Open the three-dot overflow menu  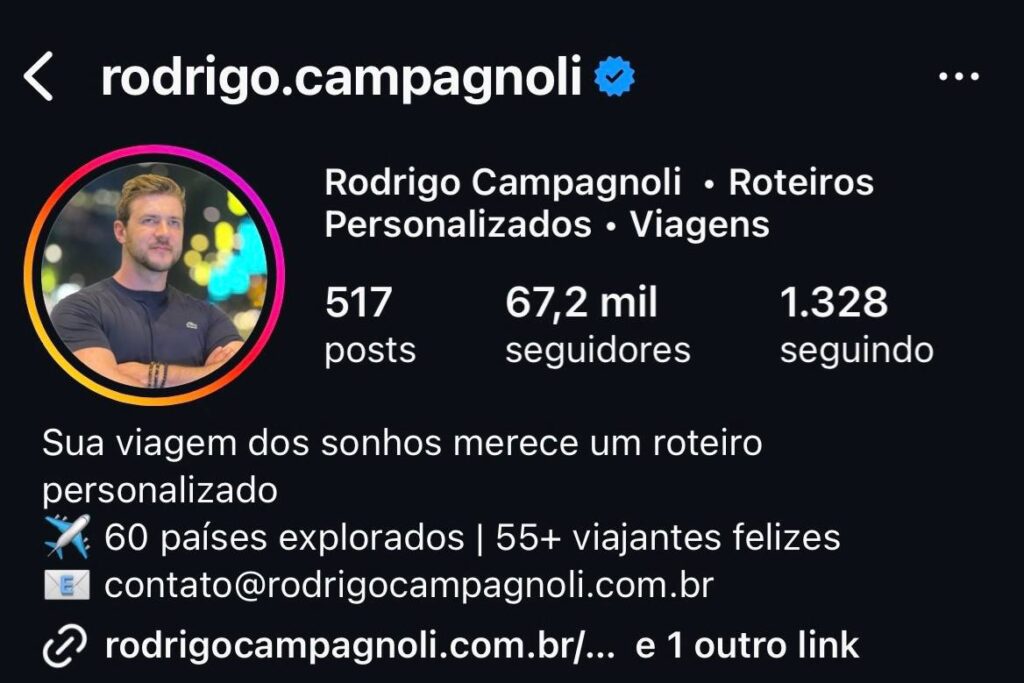click(x=959, y=77)
